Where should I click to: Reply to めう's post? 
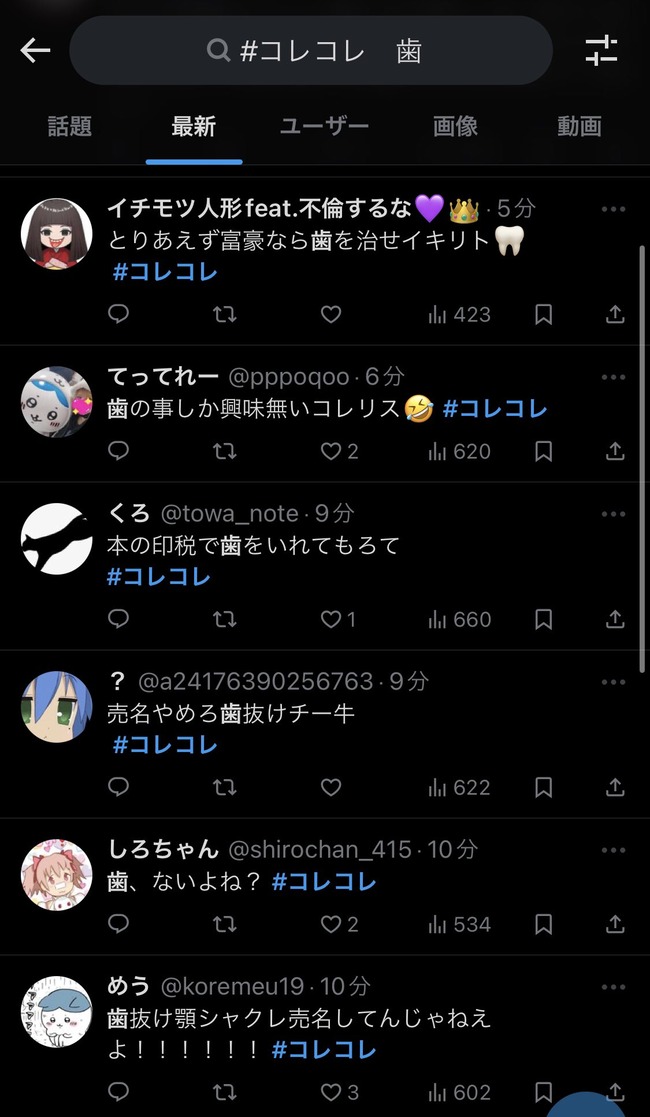118,1092
